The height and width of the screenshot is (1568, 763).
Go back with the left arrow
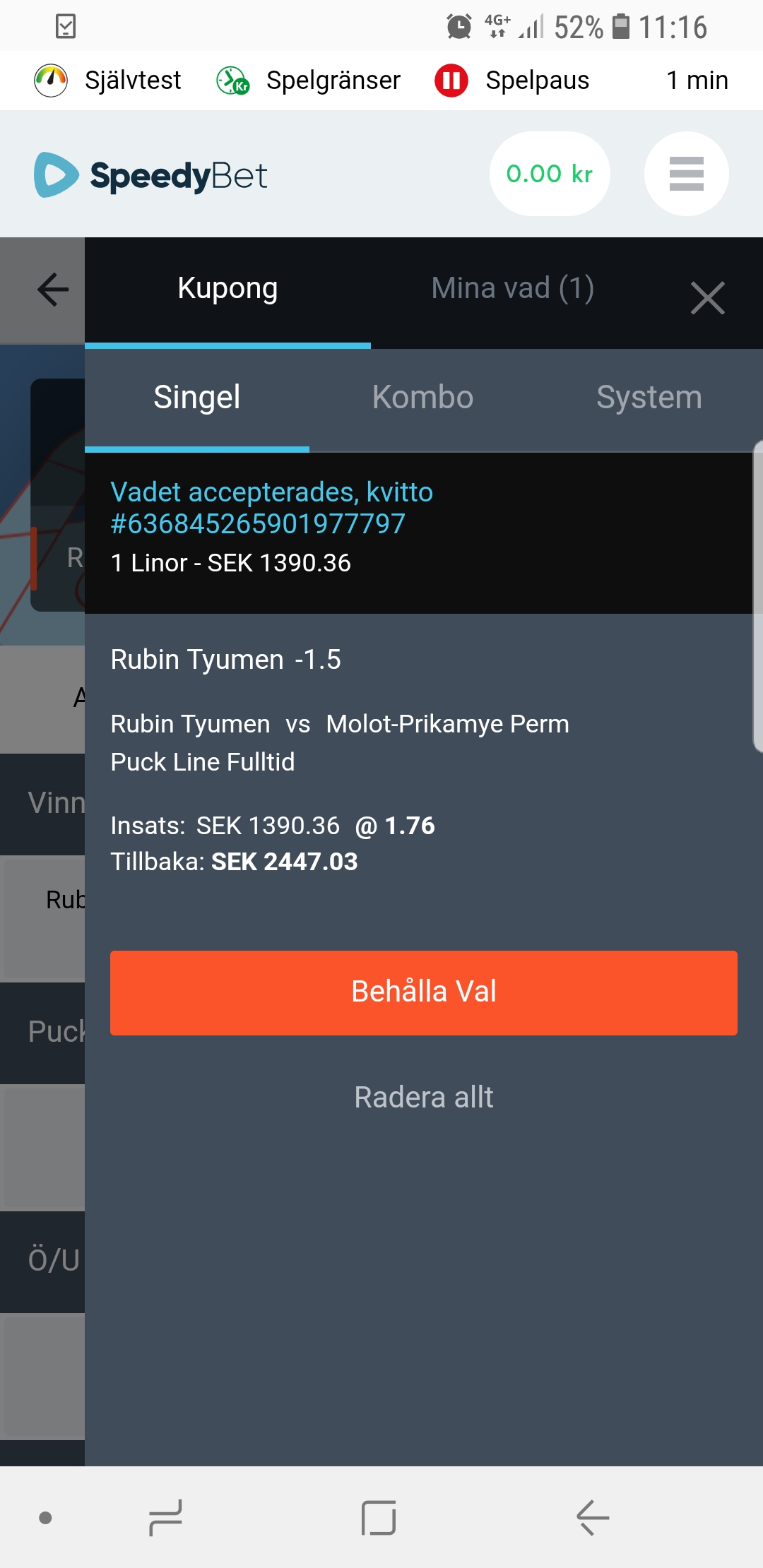coord(53,290)
